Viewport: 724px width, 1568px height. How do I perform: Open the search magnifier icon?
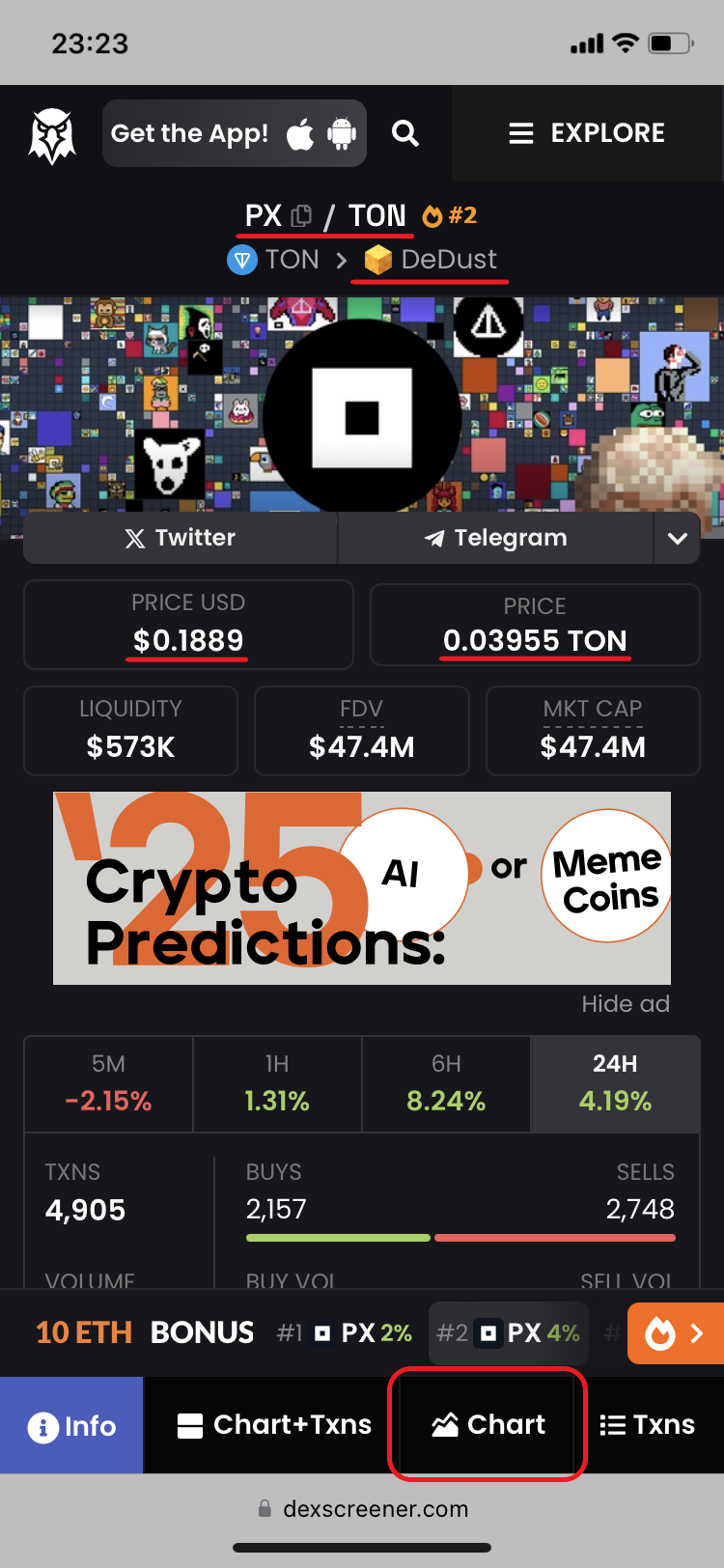[x=405, y=133]
